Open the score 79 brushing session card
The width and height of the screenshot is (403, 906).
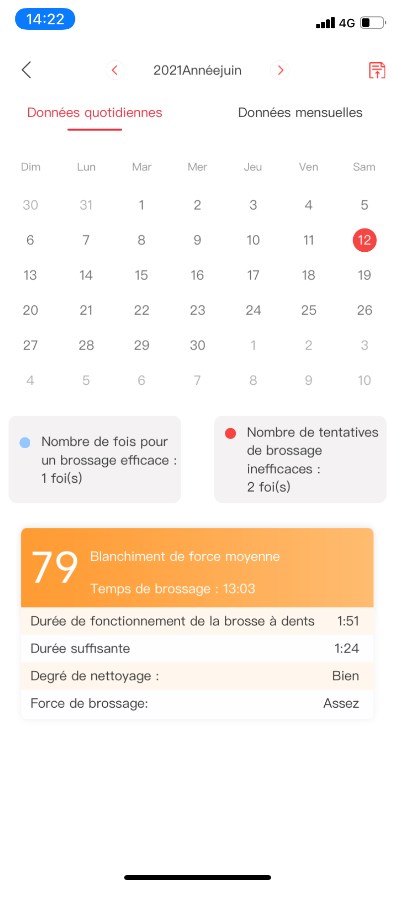click(x=197, y=623)
